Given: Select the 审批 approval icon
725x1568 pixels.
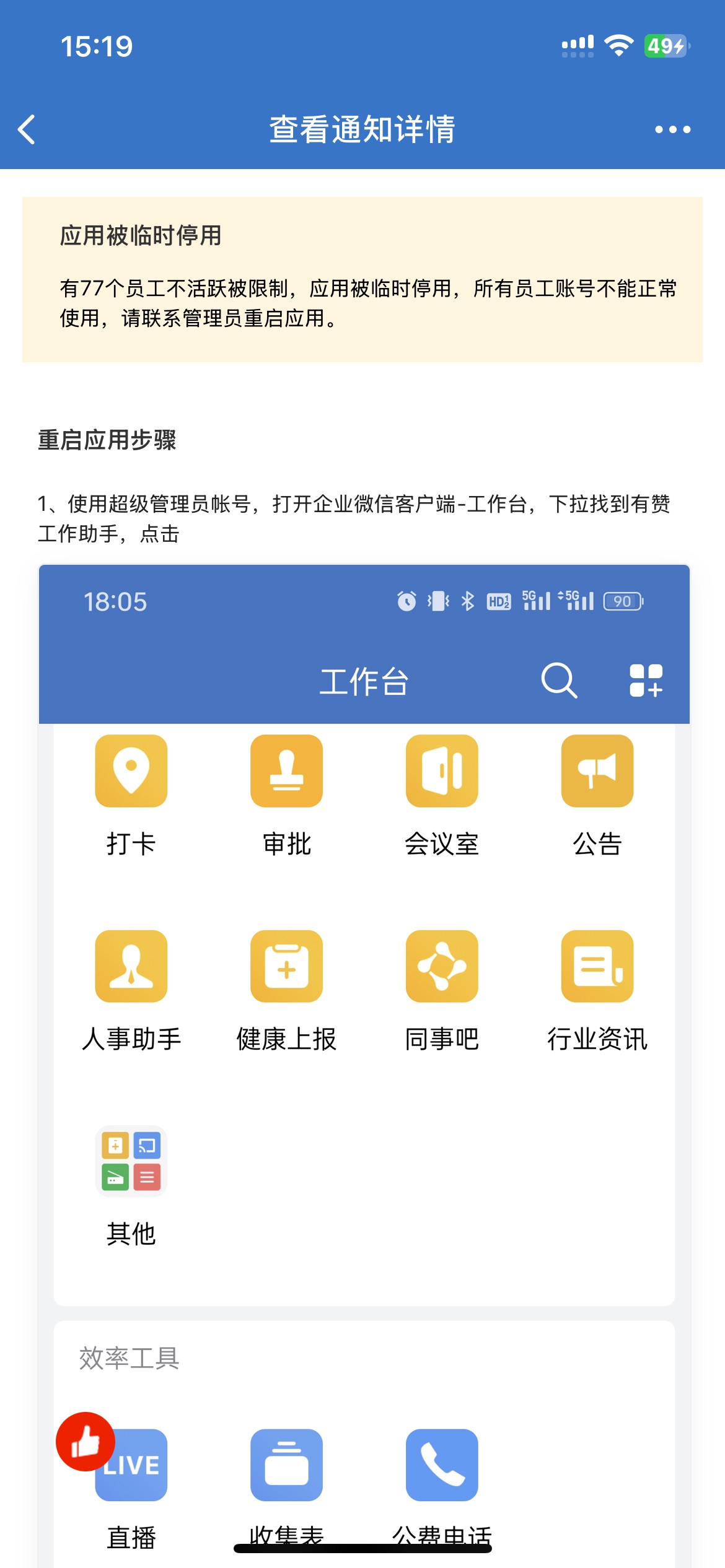Looking at the screenshot, I should [286, 772].
